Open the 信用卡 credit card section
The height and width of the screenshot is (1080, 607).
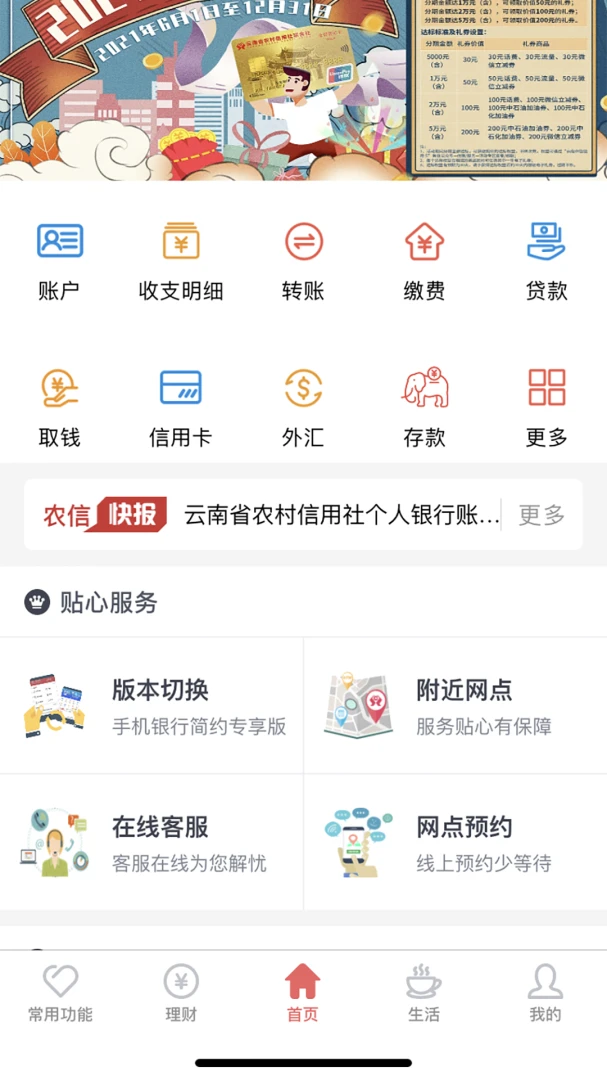coord(181,406)
